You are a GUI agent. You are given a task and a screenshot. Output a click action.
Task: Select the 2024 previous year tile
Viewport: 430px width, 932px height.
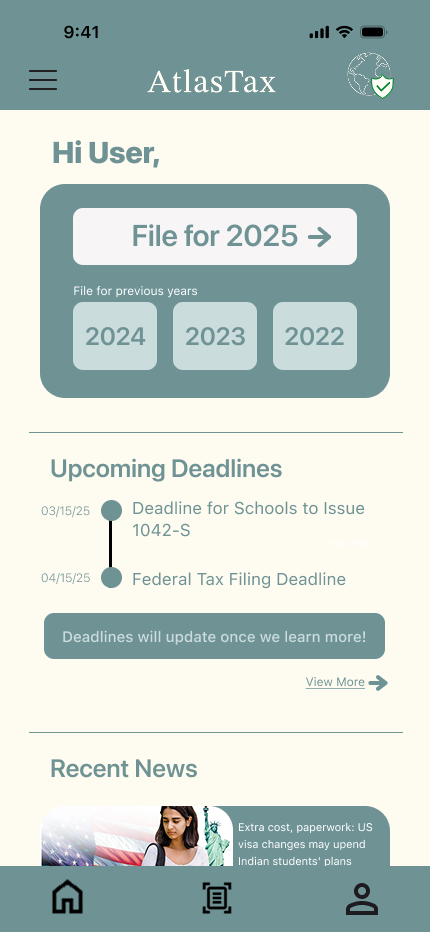[115, 336]
